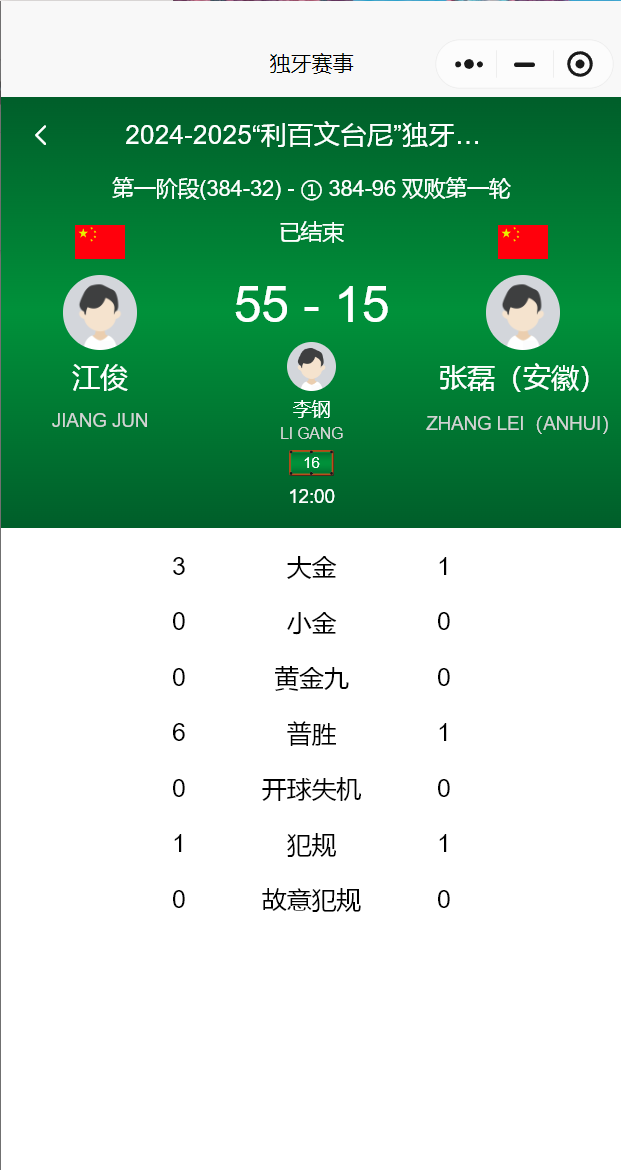The width and height of the screenshot is (621, 1170).
Task: Open the mini program three-dot menu
Action: coord(469,64)
